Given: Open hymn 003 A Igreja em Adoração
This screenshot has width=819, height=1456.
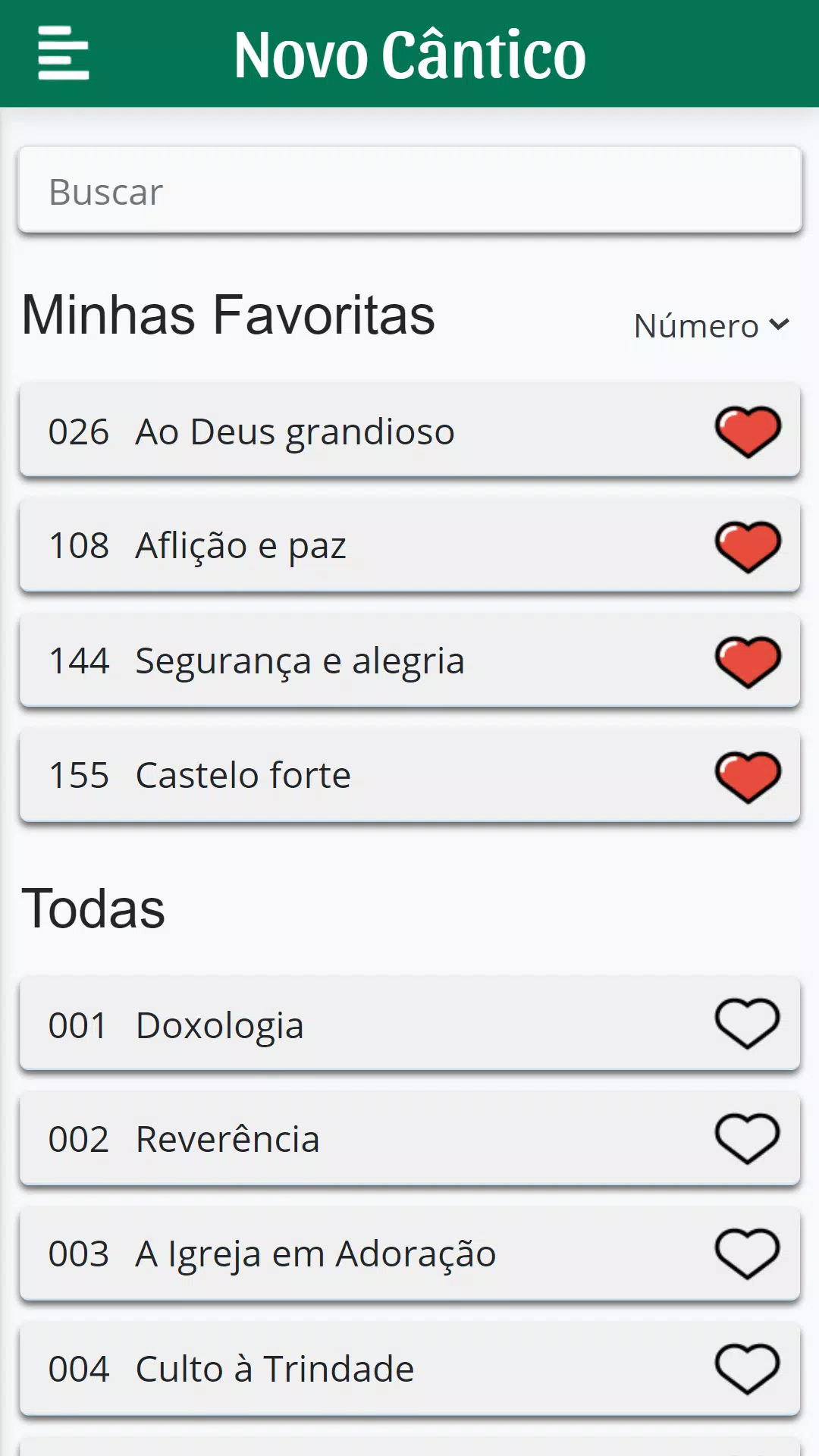Looking at the screenshot, I should pos(409,1254).
